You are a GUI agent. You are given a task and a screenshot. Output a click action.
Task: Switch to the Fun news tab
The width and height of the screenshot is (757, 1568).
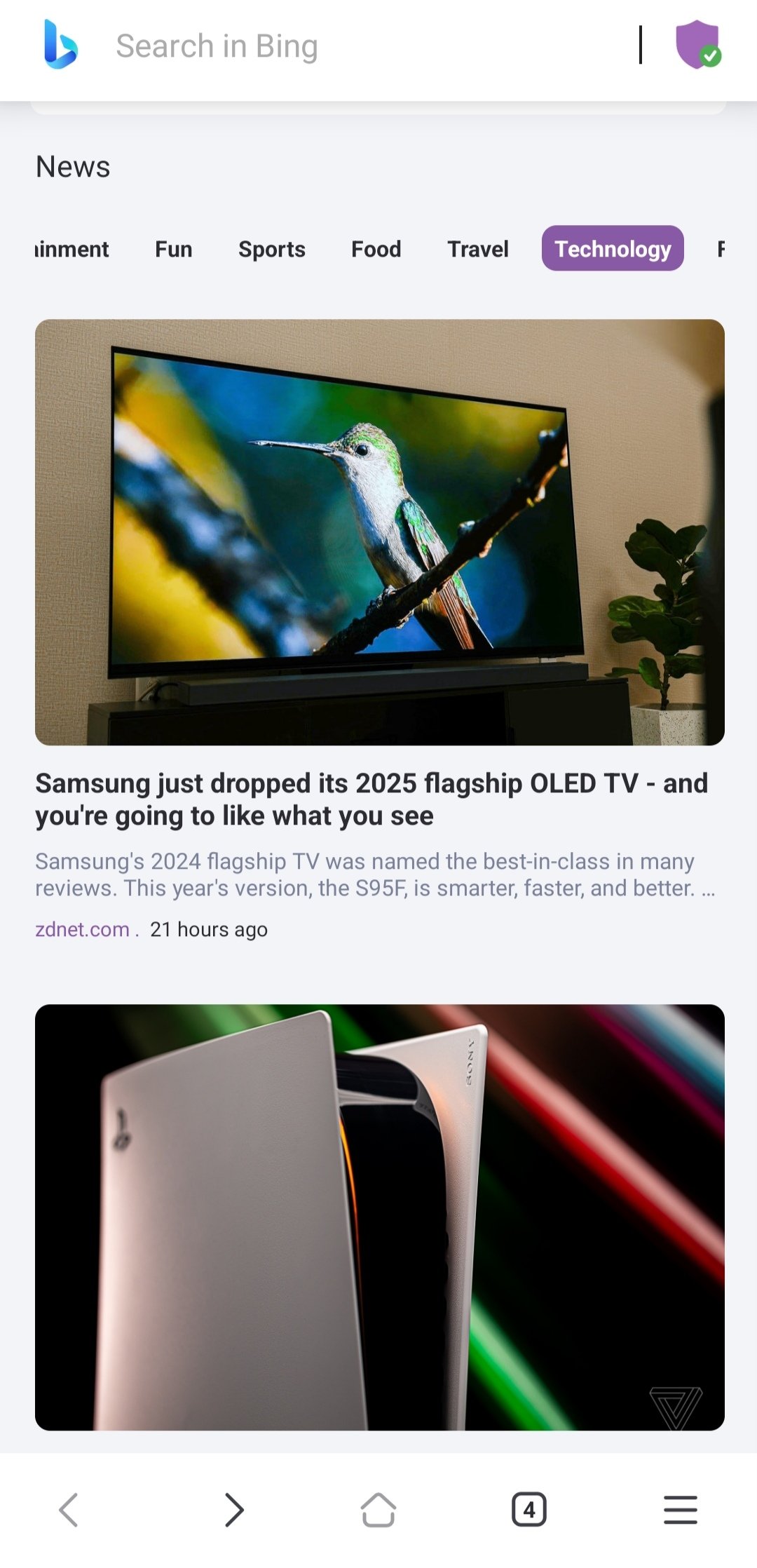[173, 249]
